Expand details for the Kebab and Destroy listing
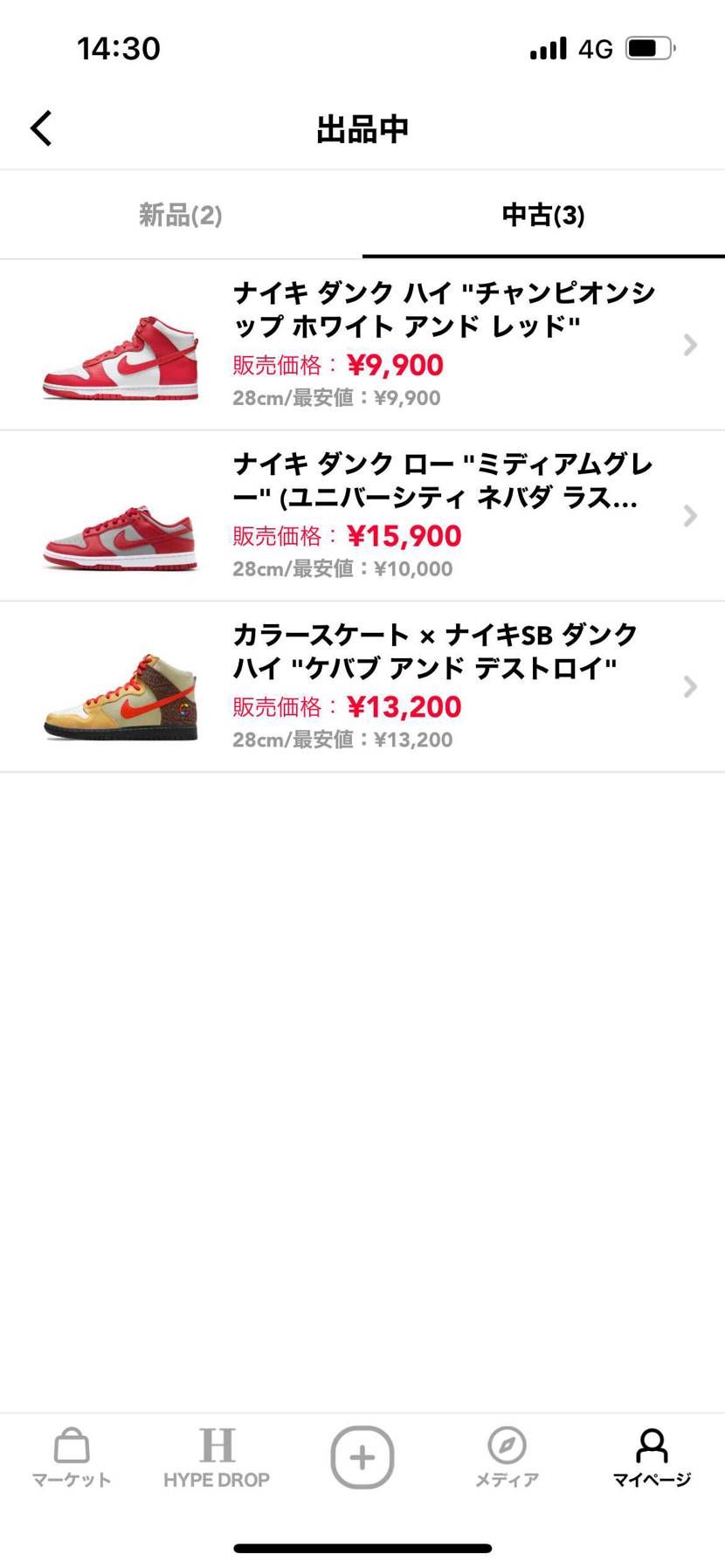This screenshot has width=725, height=1568. click(690, 687)
